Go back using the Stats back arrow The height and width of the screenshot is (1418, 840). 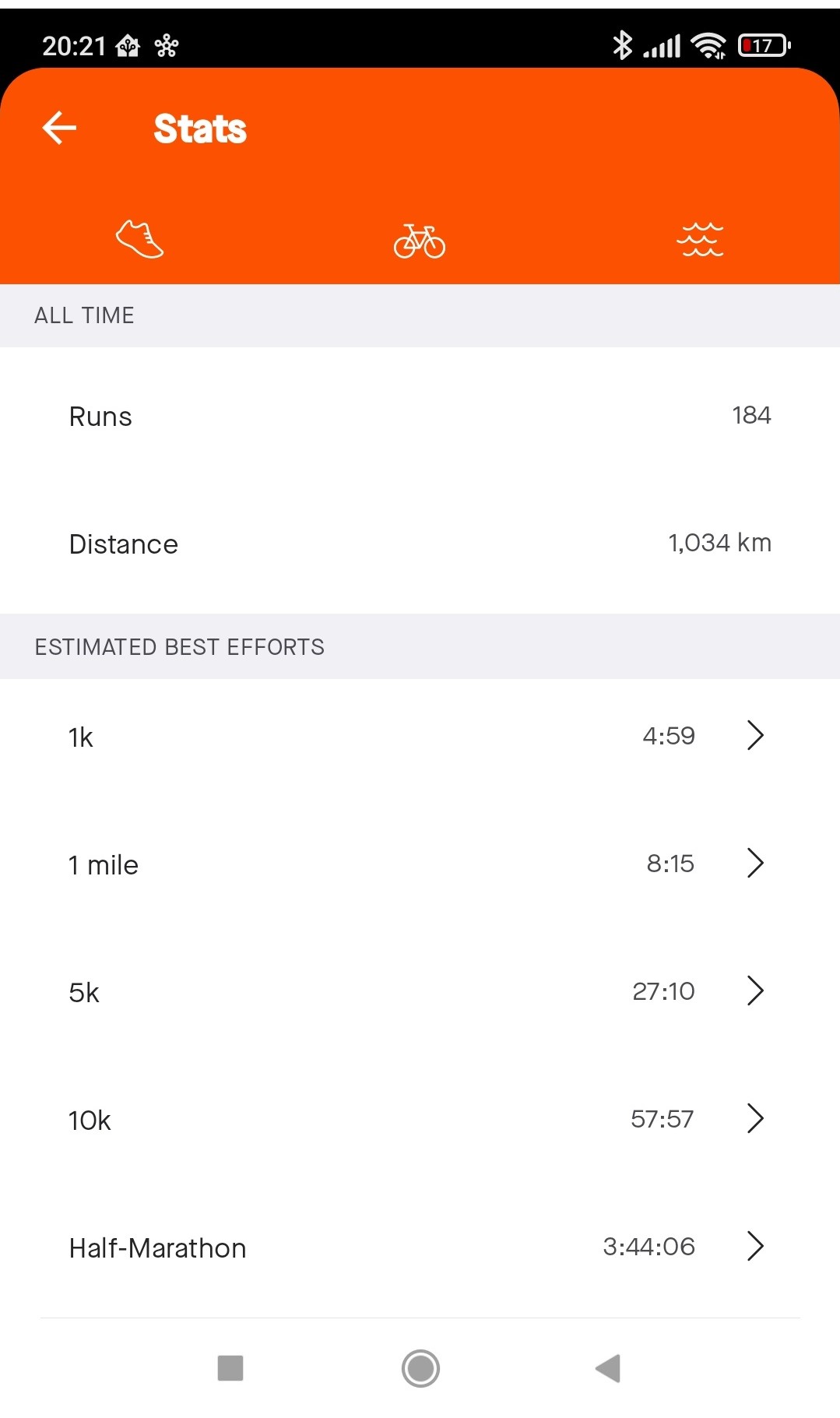[x=59, y=128]
